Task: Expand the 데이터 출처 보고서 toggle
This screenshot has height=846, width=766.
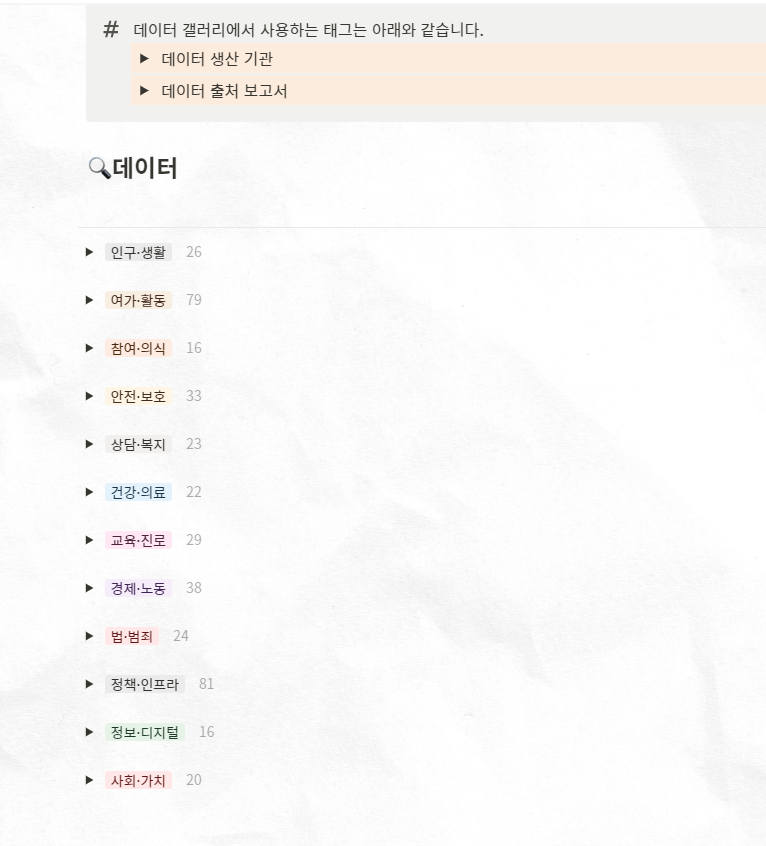Action: click(145, 91)
